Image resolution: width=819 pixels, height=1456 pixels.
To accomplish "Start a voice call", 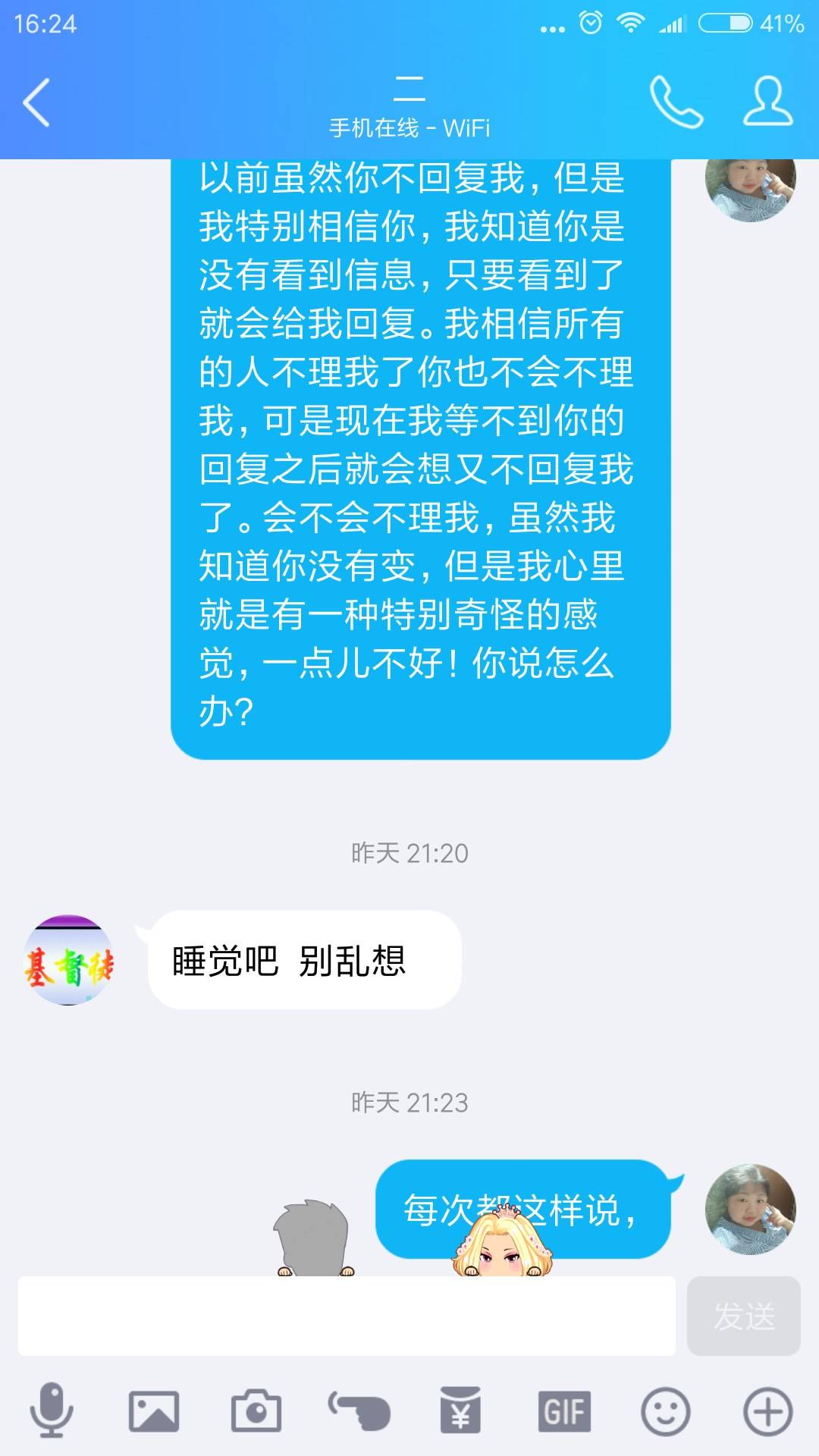I will [676, 102].
